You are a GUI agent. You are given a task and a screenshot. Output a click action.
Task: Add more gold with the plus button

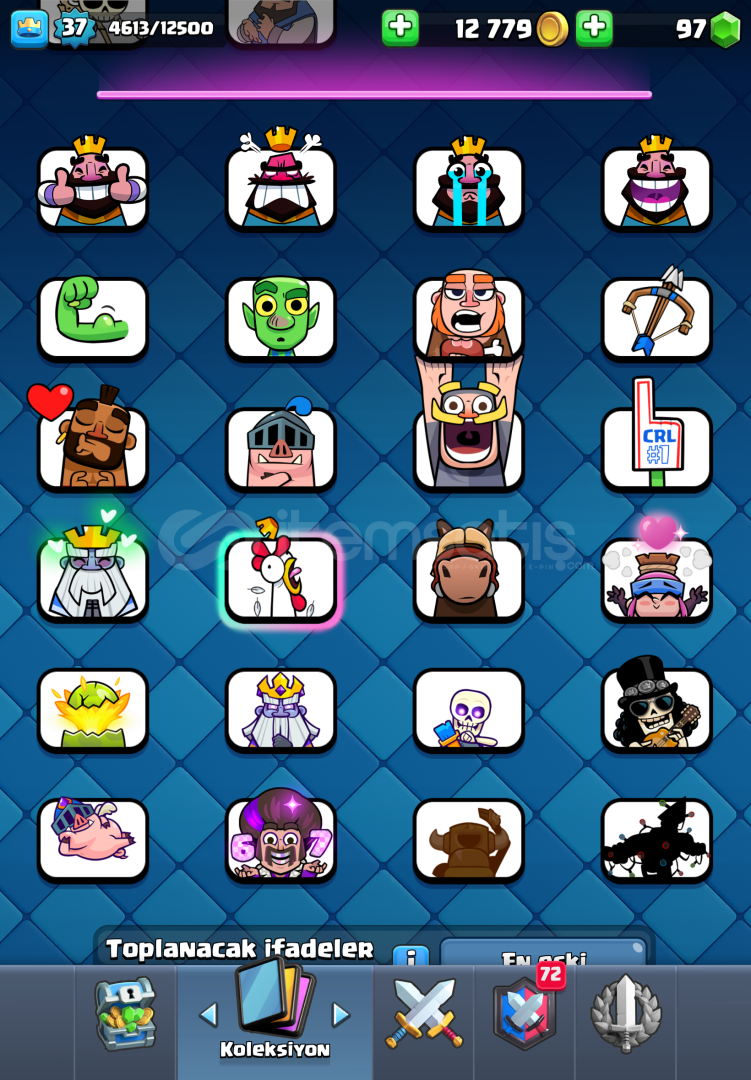click(400, 28)
